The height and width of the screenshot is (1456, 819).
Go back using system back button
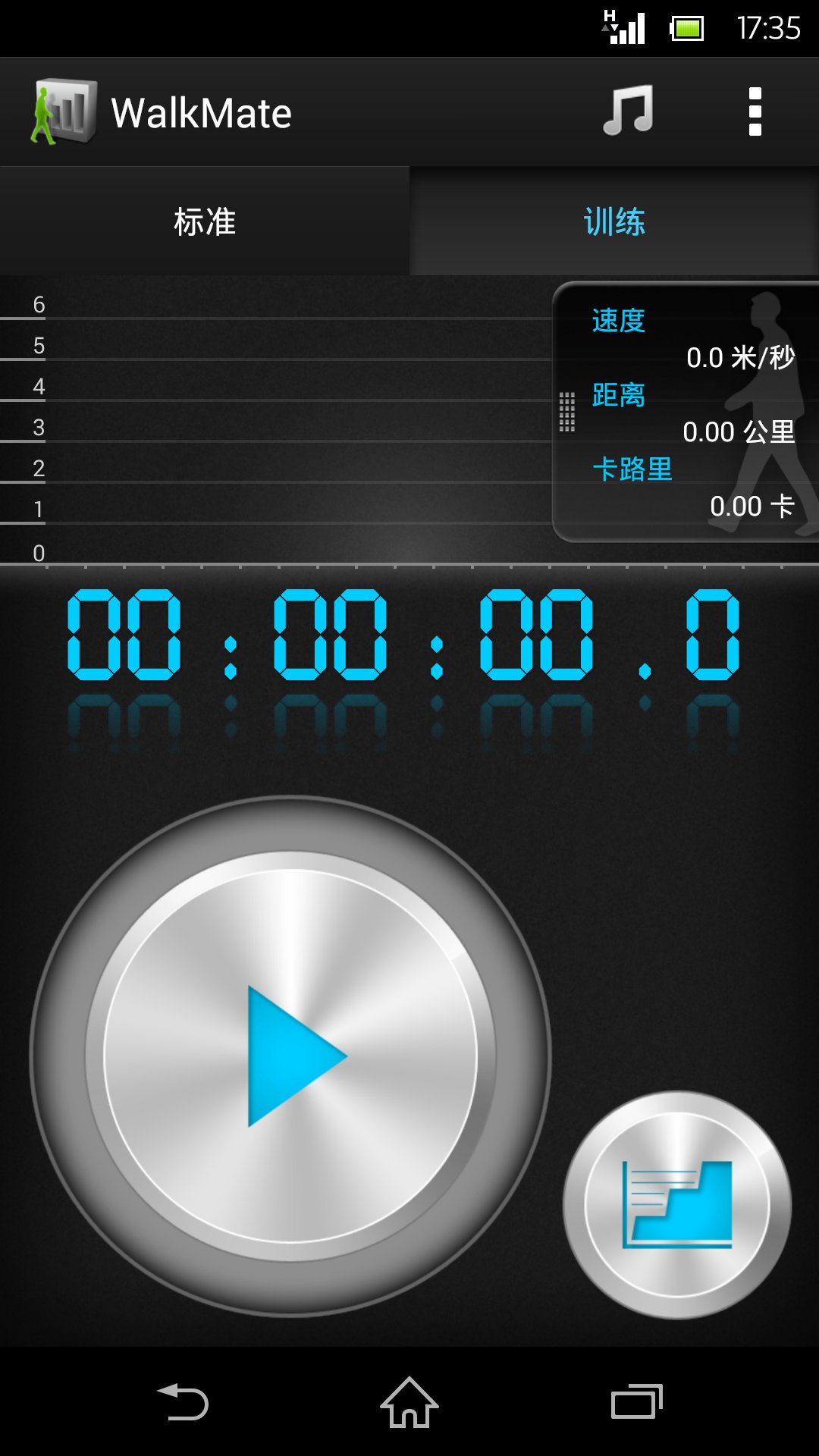tap(182, 1401)
